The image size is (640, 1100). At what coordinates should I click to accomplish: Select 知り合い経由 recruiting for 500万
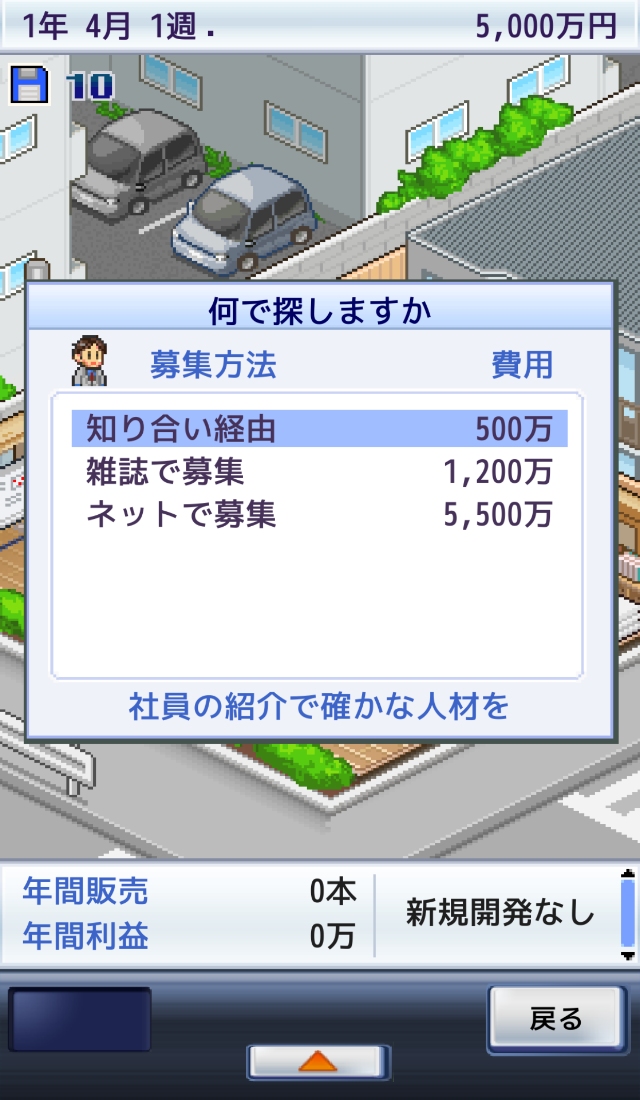(318, 429)
